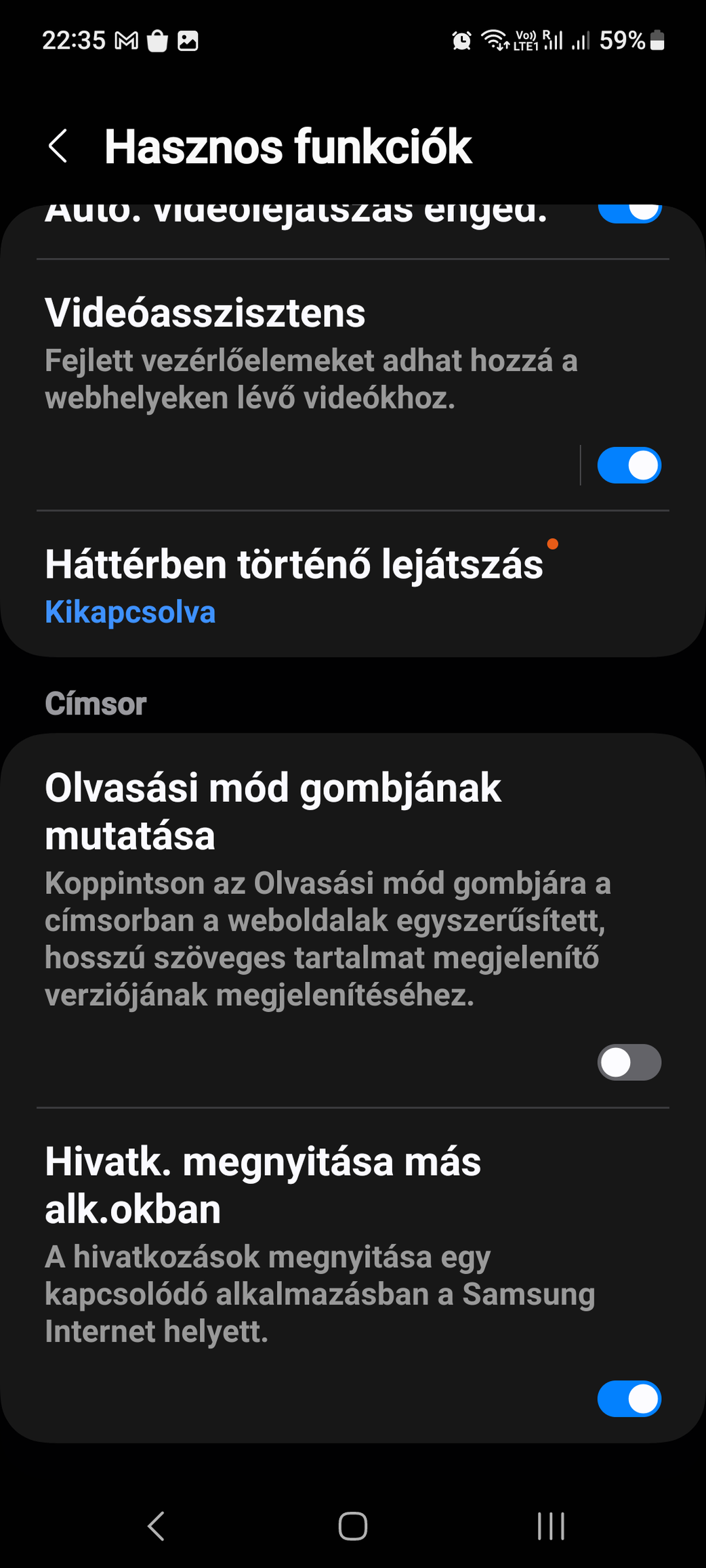Toggle the Auto. videólejátszás switch
This screenshot has height=1568, width=706.
[629, 212]
